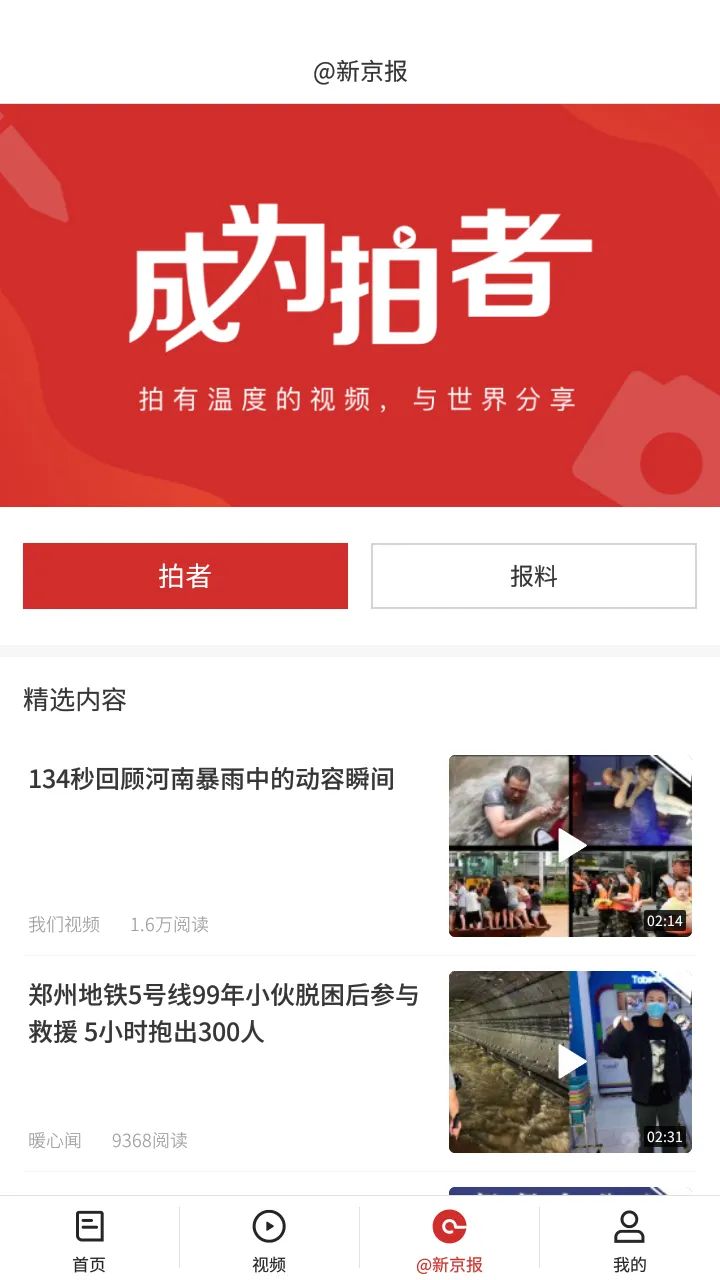This screenshot has height=1280, width=720.
Task: Go to the 视频 tab
Action: click(x=269, y=1240)
